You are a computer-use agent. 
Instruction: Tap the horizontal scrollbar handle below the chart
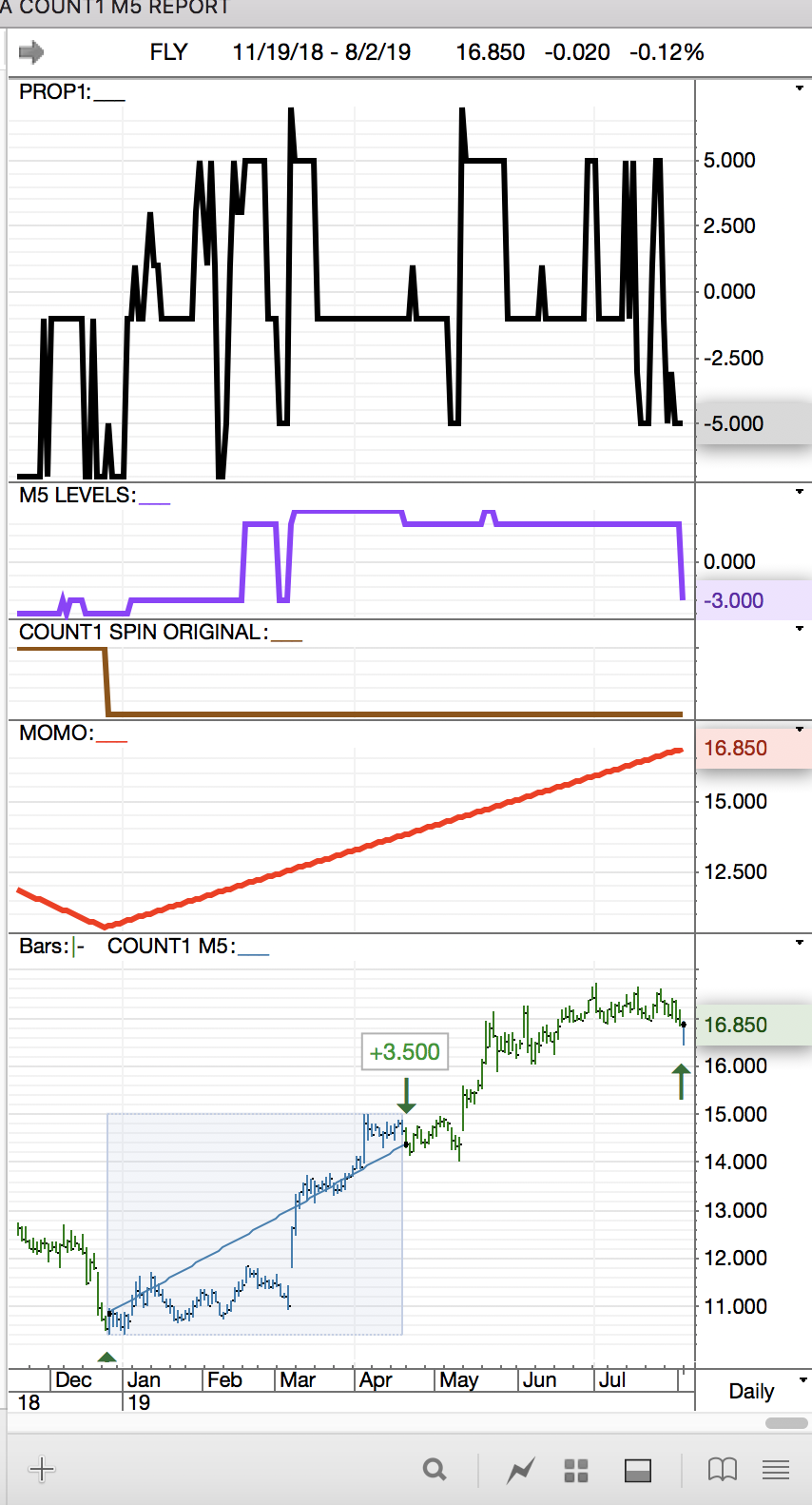786,1423
